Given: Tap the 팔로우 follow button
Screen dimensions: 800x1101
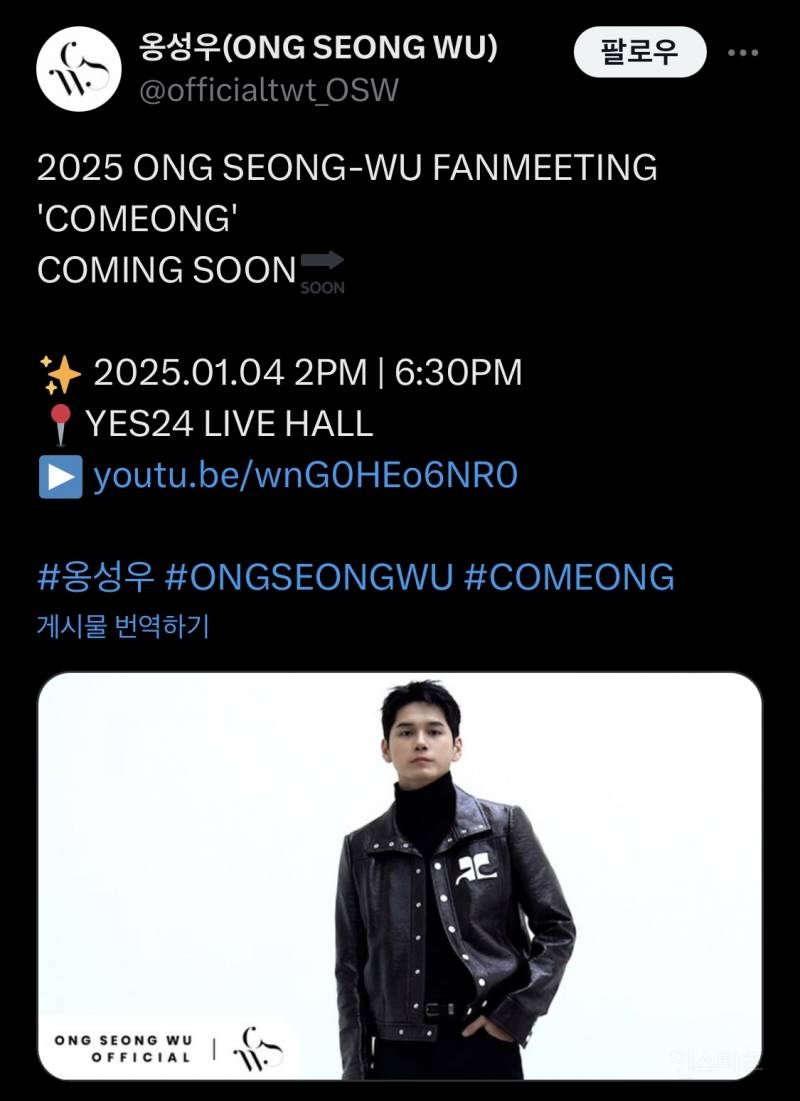Looking at the screenshot, I should click(x=640, y=52).
